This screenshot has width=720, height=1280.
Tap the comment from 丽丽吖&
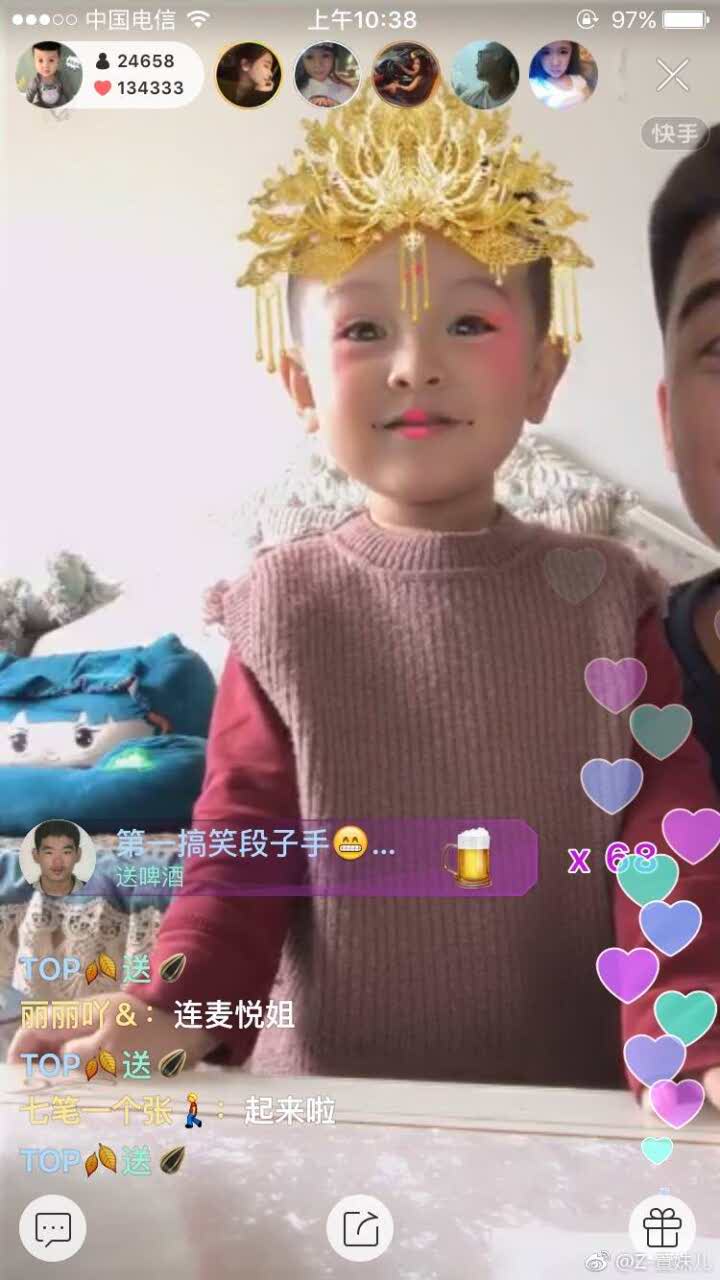pos(158,1015)
